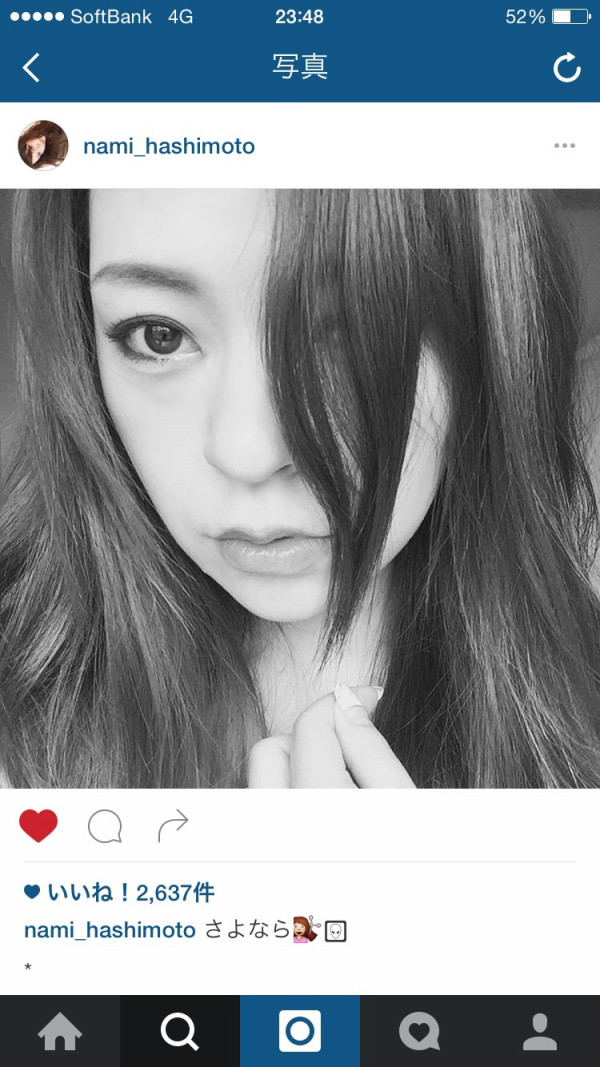600x1067 pixels.
Task: Refresh the photo post
Action: (567, 68)
